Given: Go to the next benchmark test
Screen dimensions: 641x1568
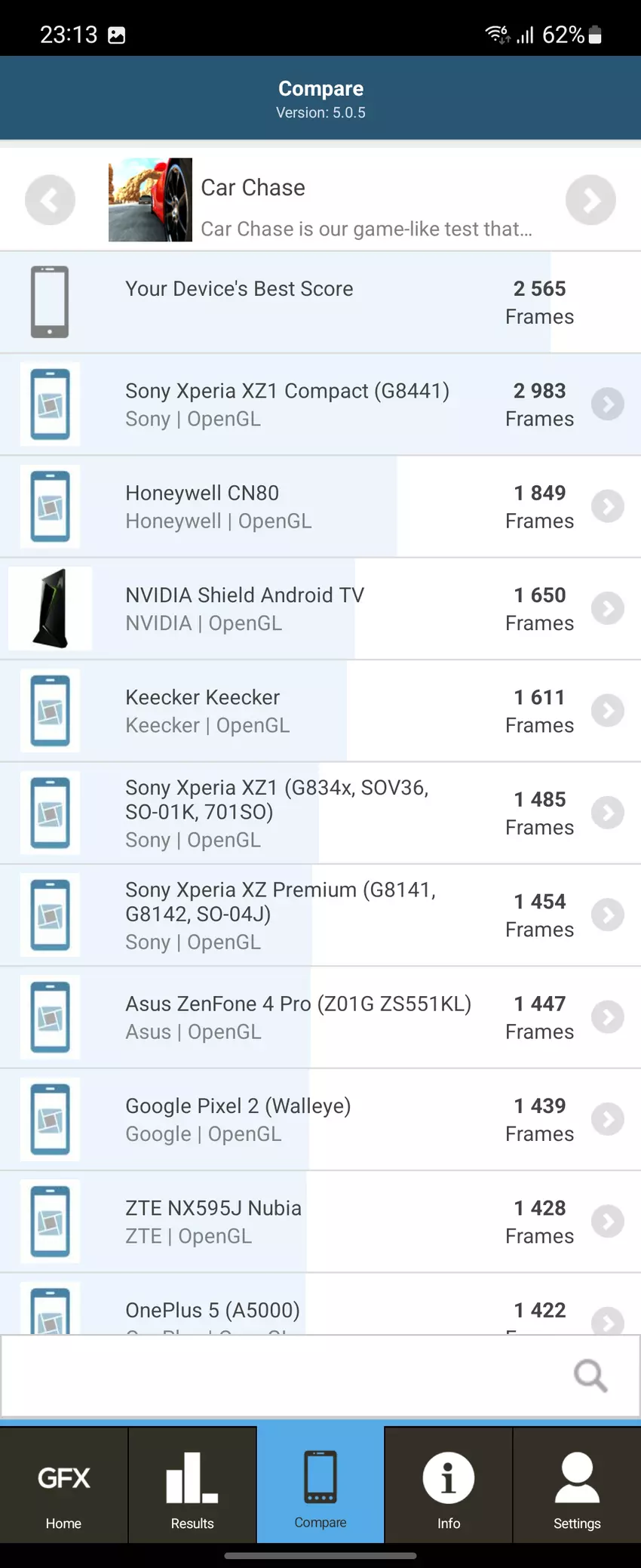Looking at the screenshot, I should (590, 200).
